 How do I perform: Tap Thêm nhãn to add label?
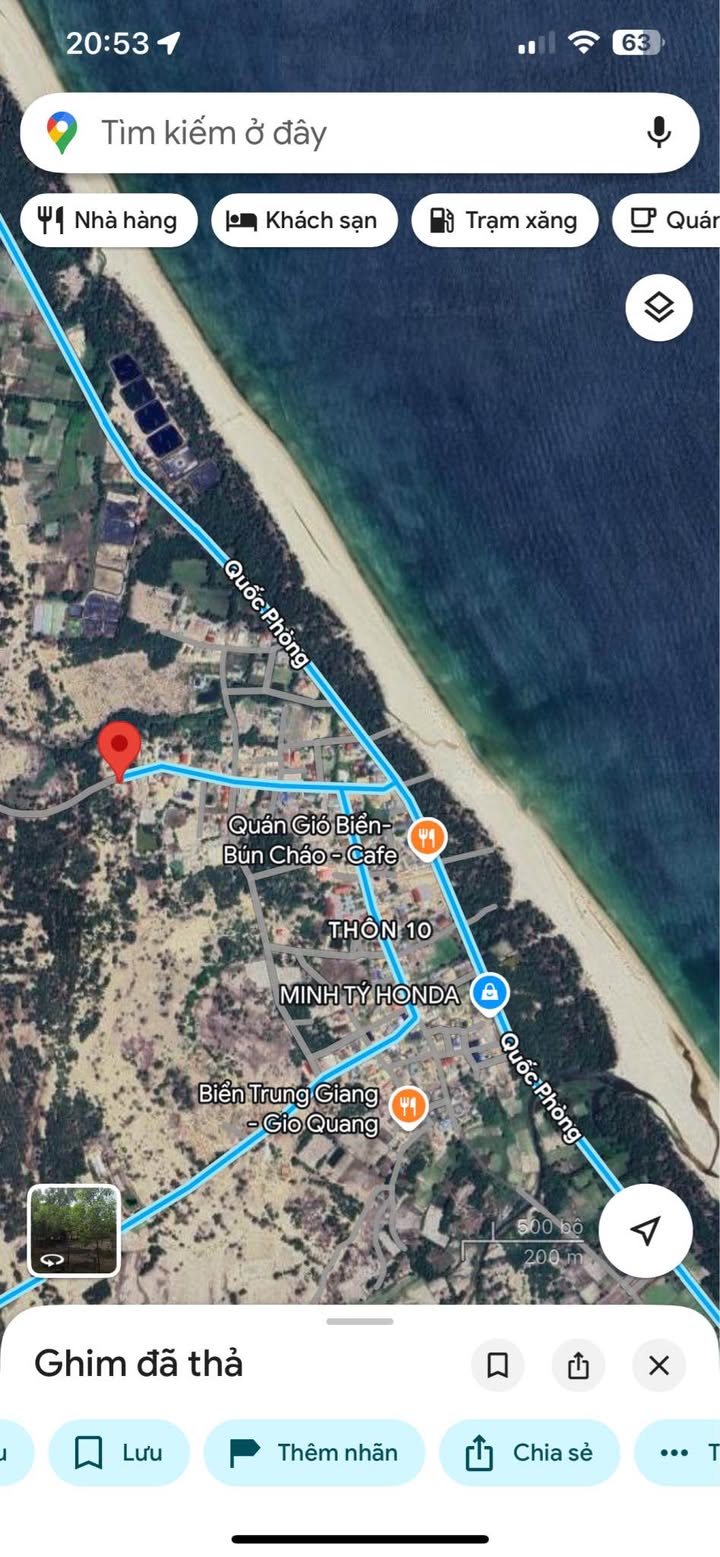coord(314,1452)
